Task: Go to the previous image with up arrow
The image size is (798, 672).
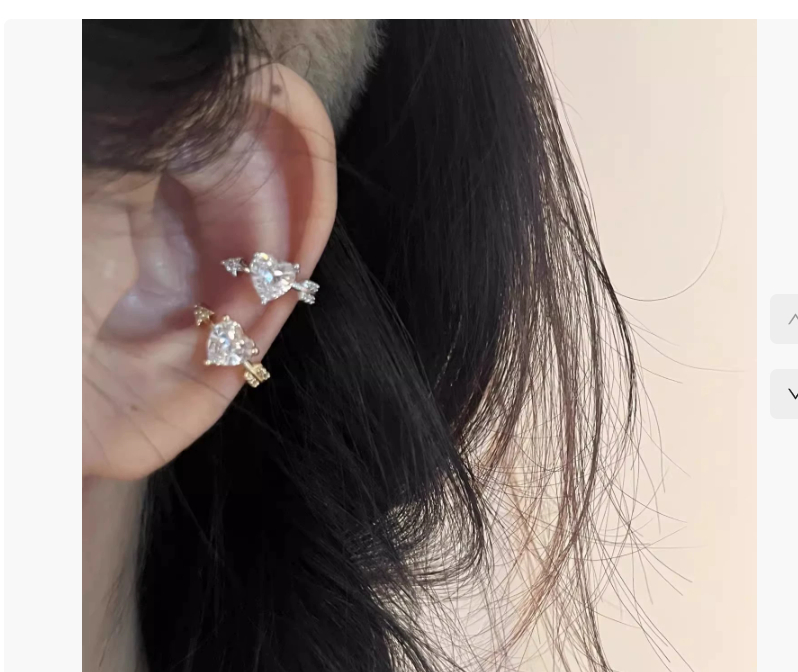Action: [x=787, y=319]
